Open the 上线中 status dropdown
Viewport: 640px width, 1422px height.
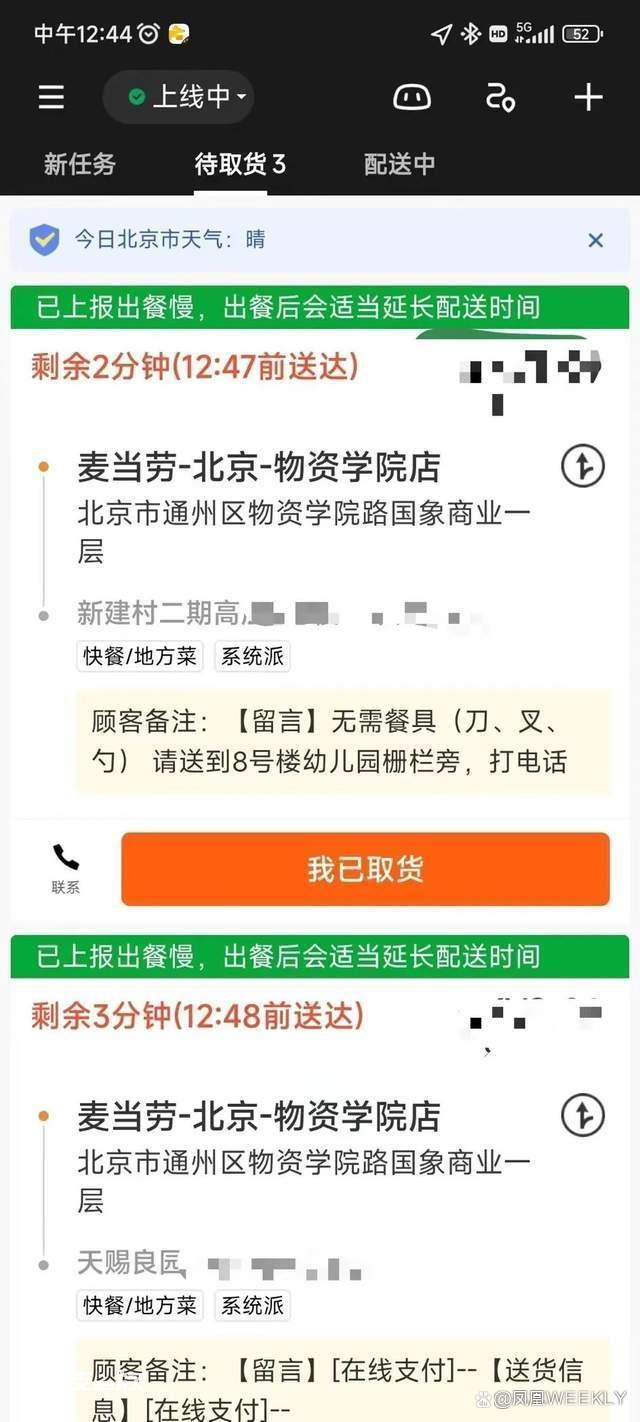(x=178, y=97)
